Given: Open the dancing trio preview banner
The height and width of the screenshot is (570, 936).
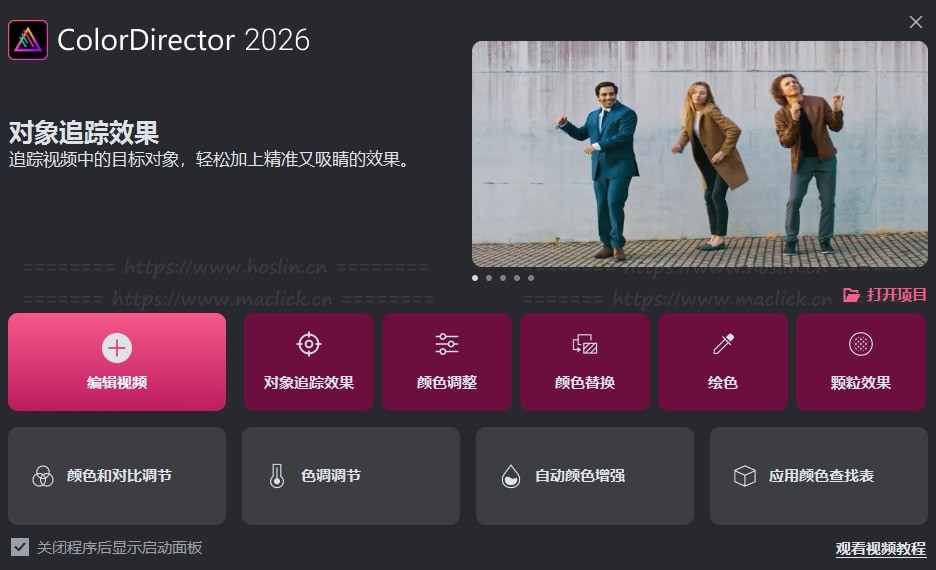Looking at the screenshot, I should pos(700,154).
